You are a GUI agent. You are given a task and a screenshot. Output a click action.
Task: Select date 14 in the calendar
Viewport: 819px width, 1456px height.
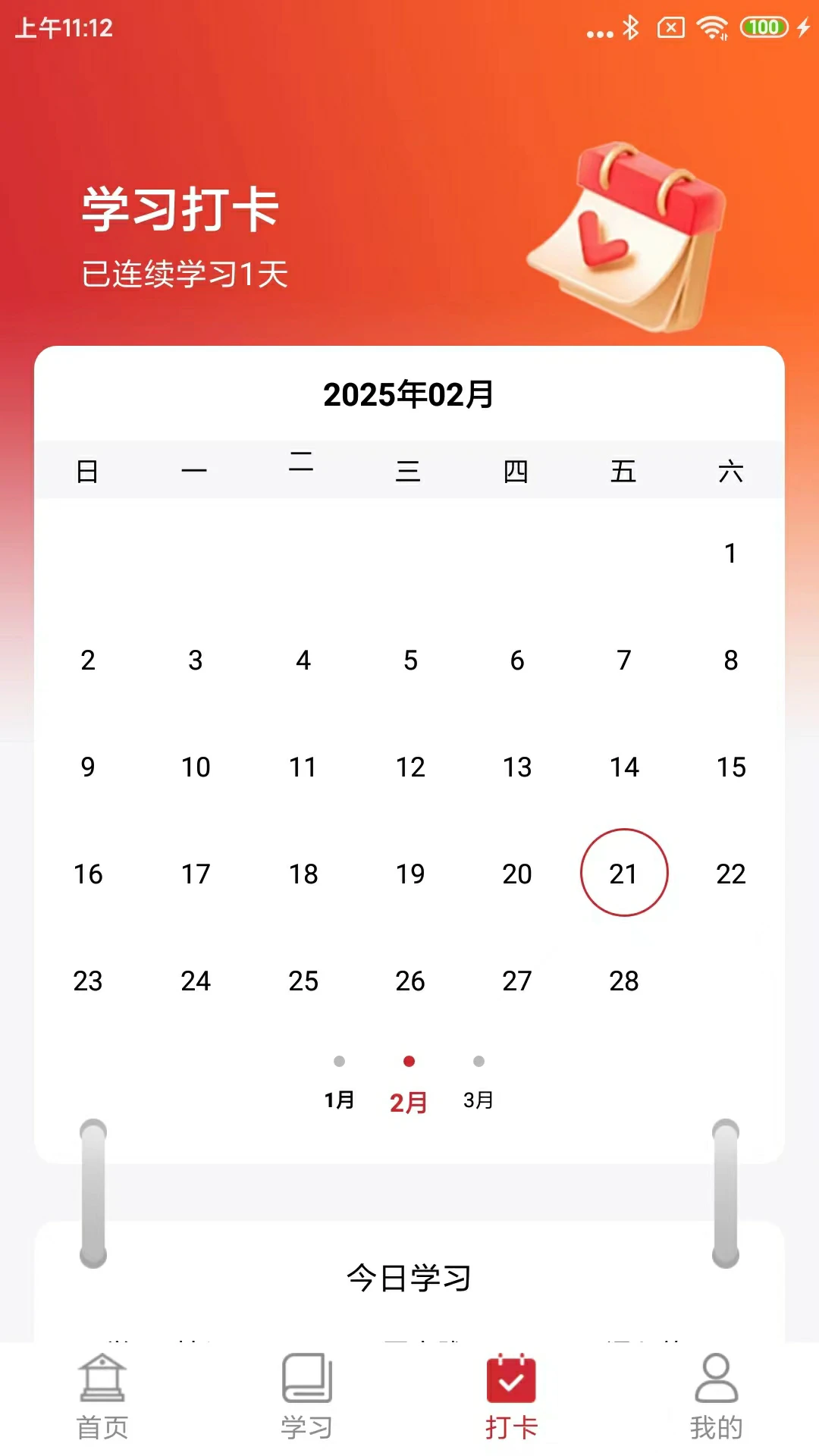click(x=624, y=767)
